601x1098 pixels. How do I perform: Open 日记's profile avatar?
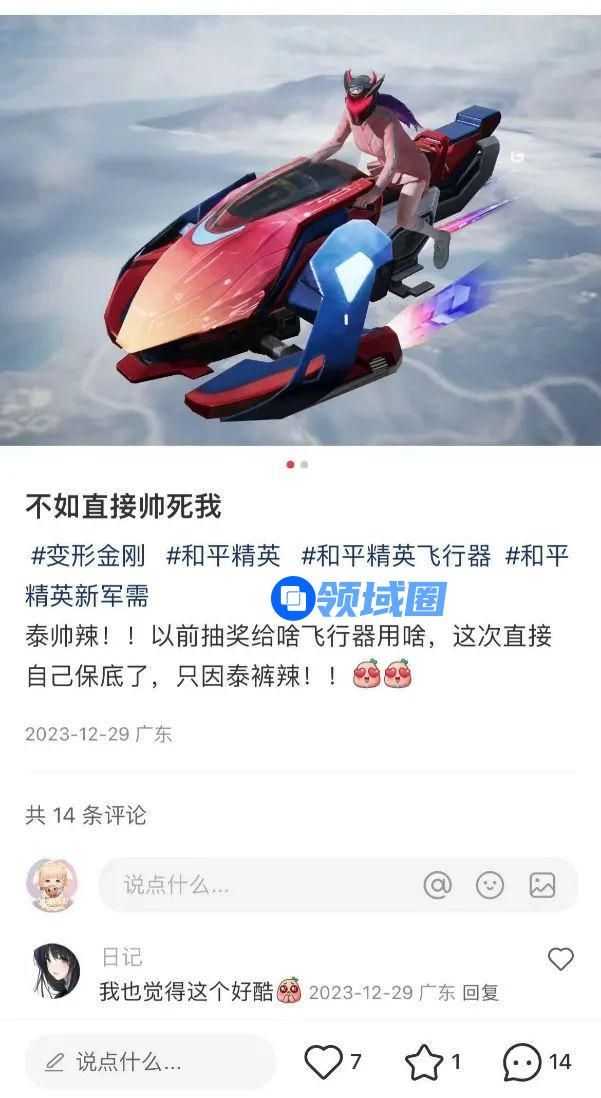tap(54, 971)
